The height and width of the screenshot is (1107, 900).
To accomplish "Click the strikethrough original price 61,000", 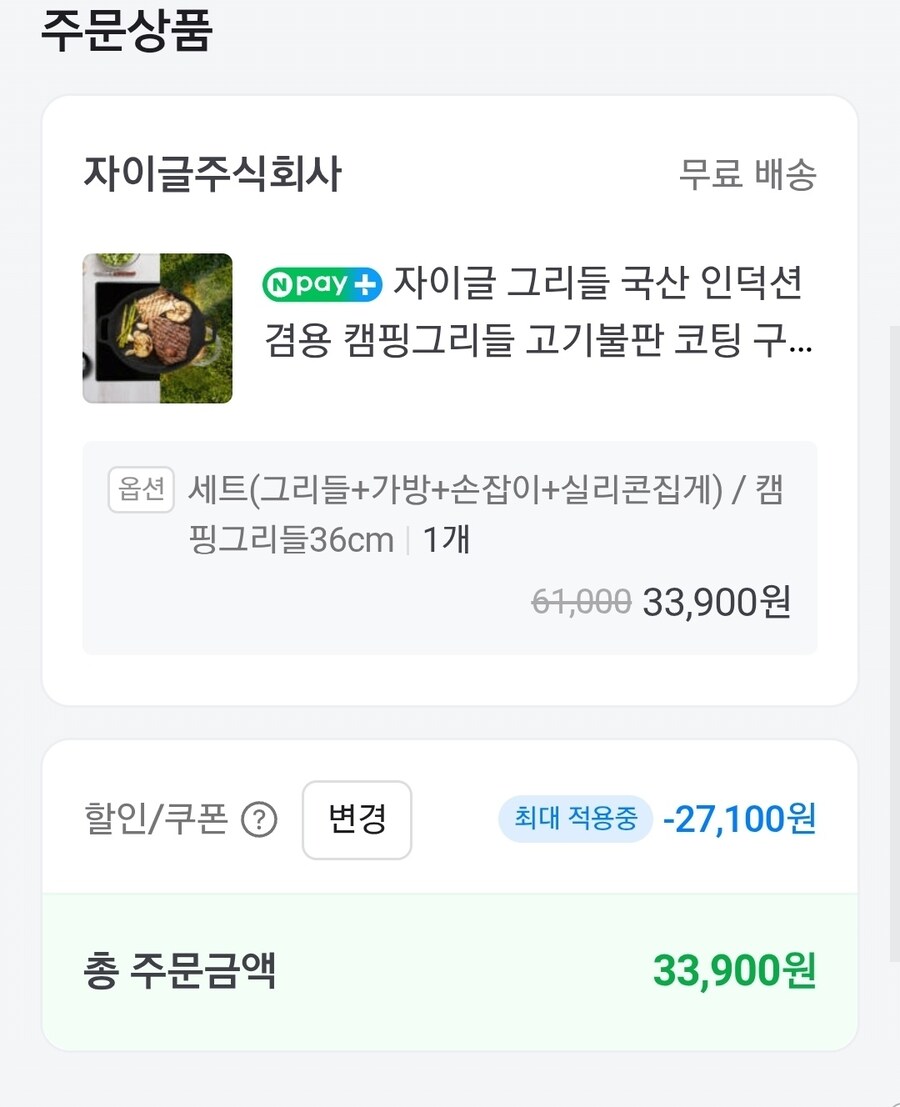I will tap(584, 602).
